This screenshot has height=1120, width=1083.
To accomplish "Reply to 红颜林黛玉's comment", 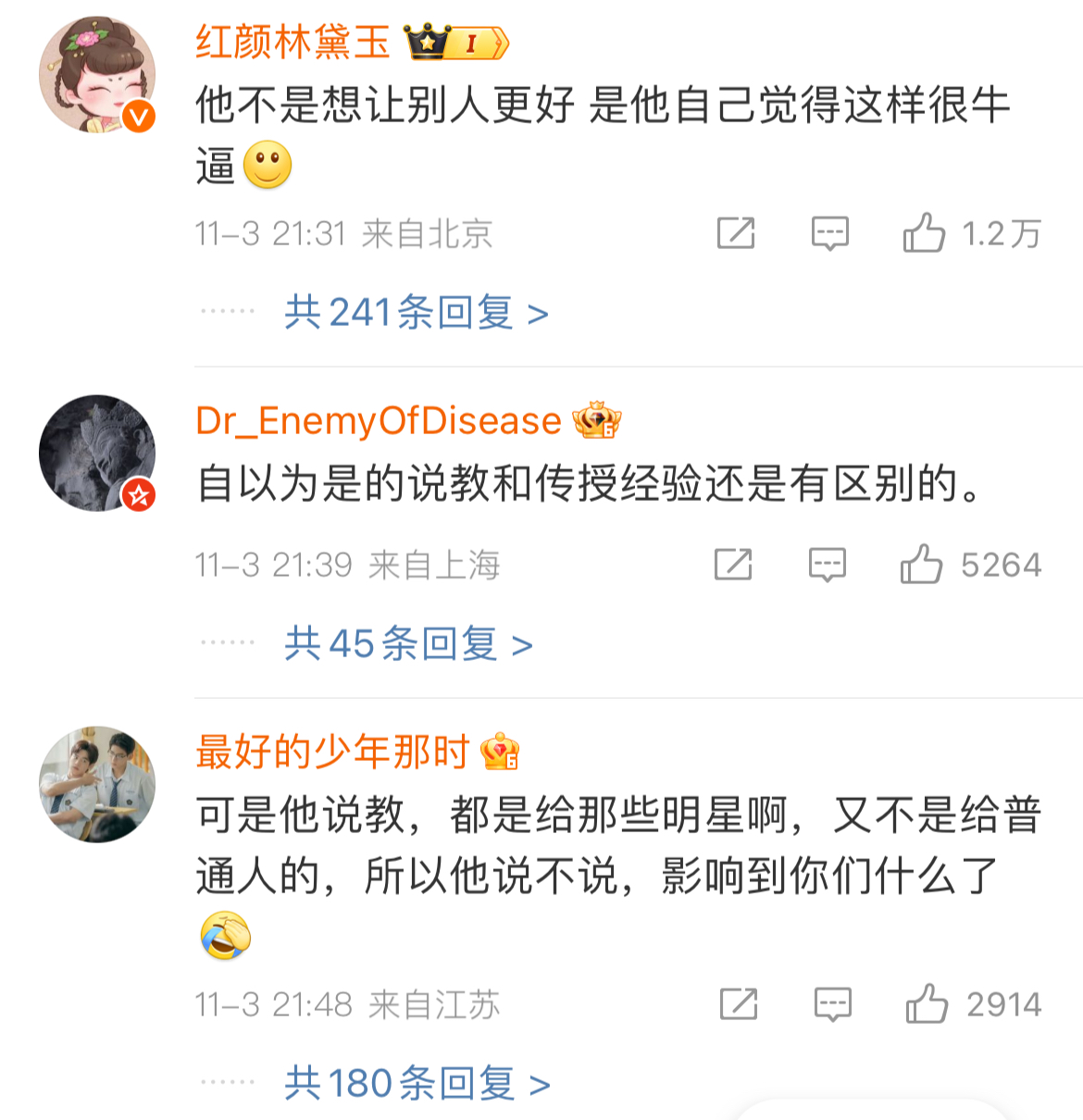I will pyautogui.click(x=829, y=233).
